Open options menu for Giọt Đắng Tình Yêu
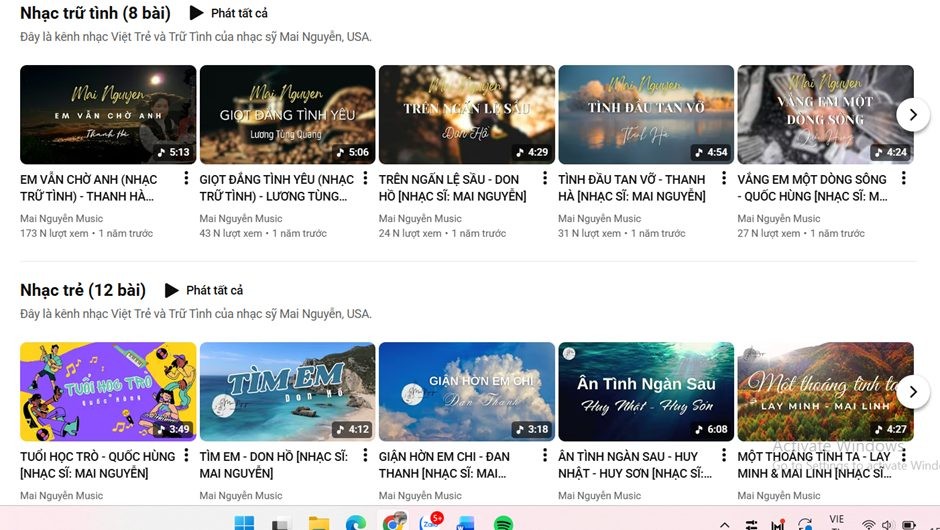This screenshot has width=940, height=530. click(365, 179)
